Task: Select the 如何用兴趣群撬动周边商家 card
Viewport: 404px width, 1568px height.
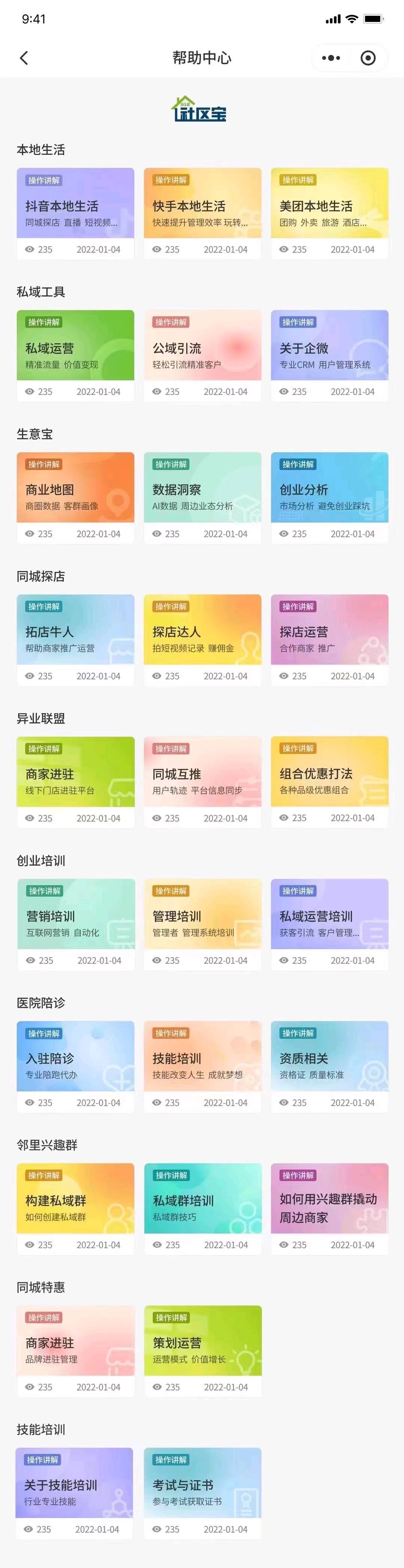Action: click(329, 1208)
